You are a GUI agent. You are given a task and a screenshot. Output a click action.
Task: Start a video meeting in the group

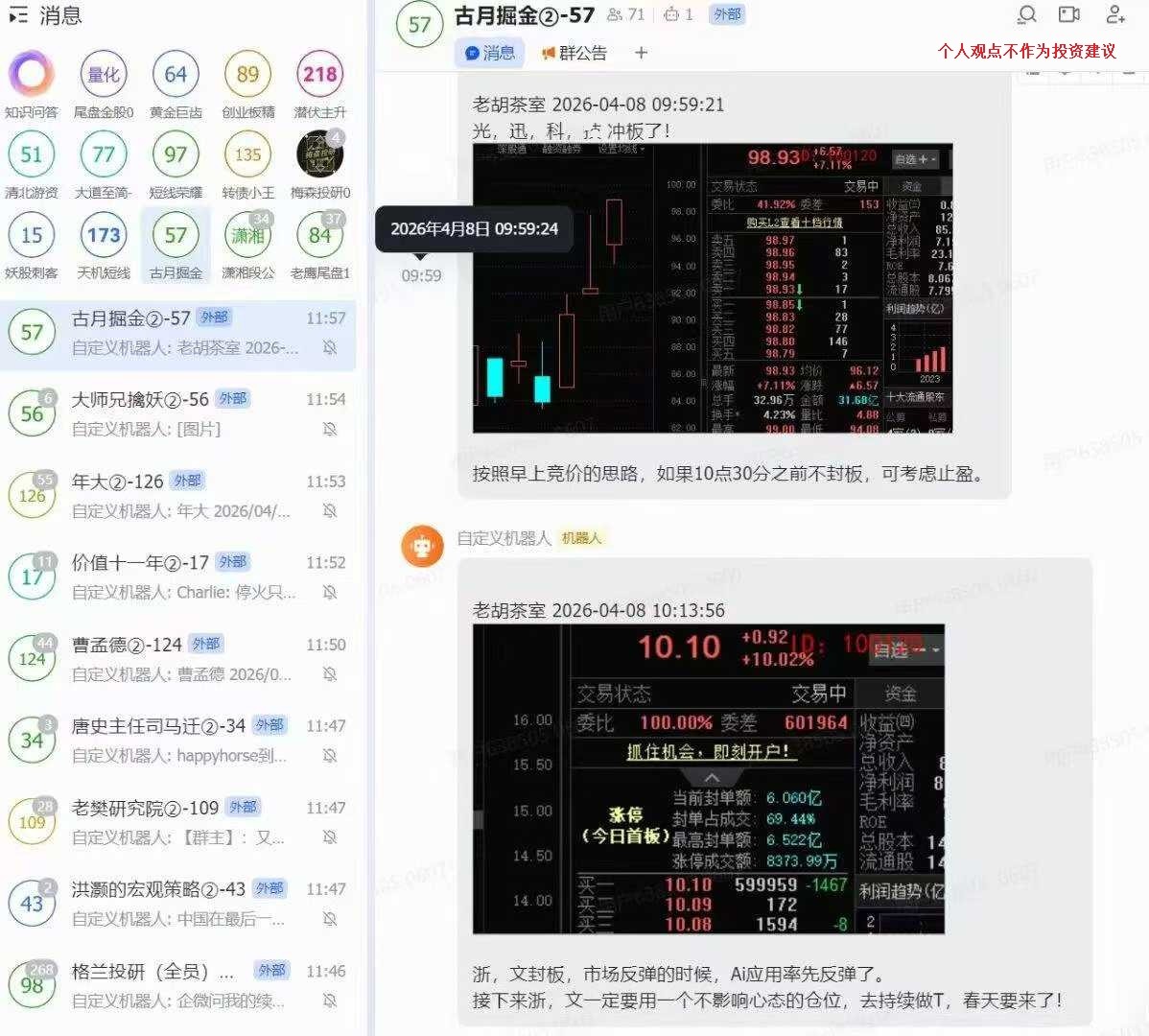tap(1069, 14)
